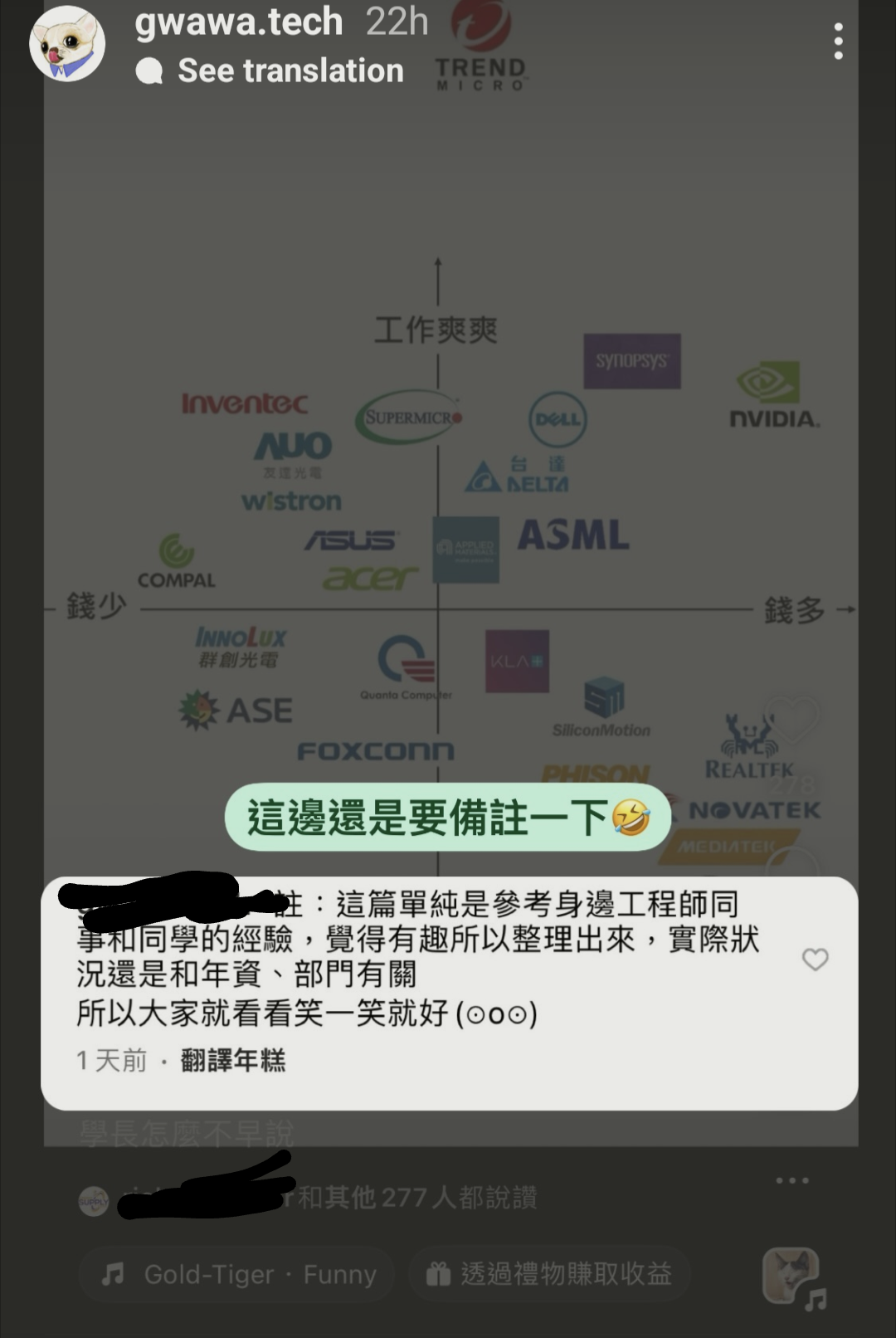Open the story's three-dot options menu
This screenshot has height=1338, width=896.
[x=839, y=41]
